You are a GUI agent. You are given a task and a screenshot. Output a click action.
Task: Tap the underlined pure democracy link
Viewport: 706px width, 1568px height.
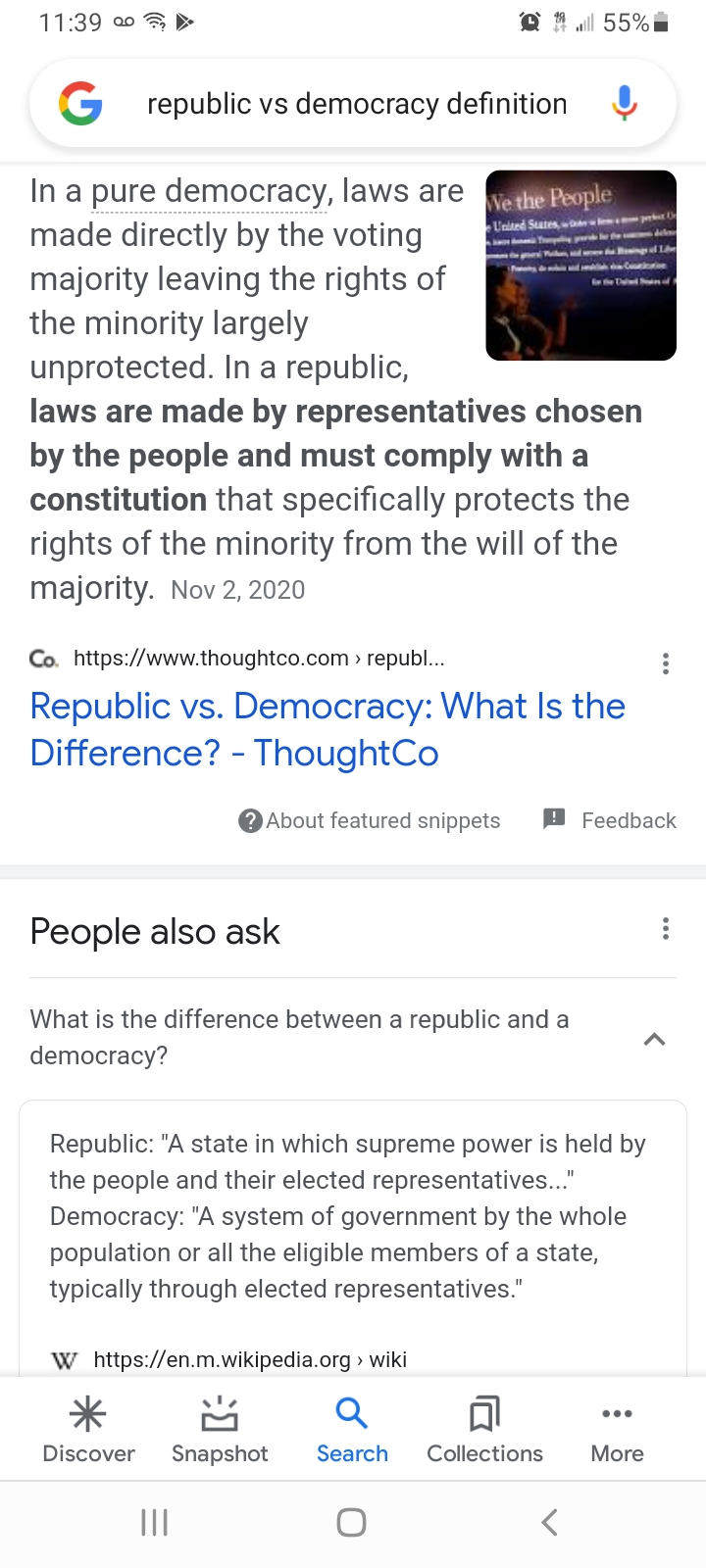210,191
